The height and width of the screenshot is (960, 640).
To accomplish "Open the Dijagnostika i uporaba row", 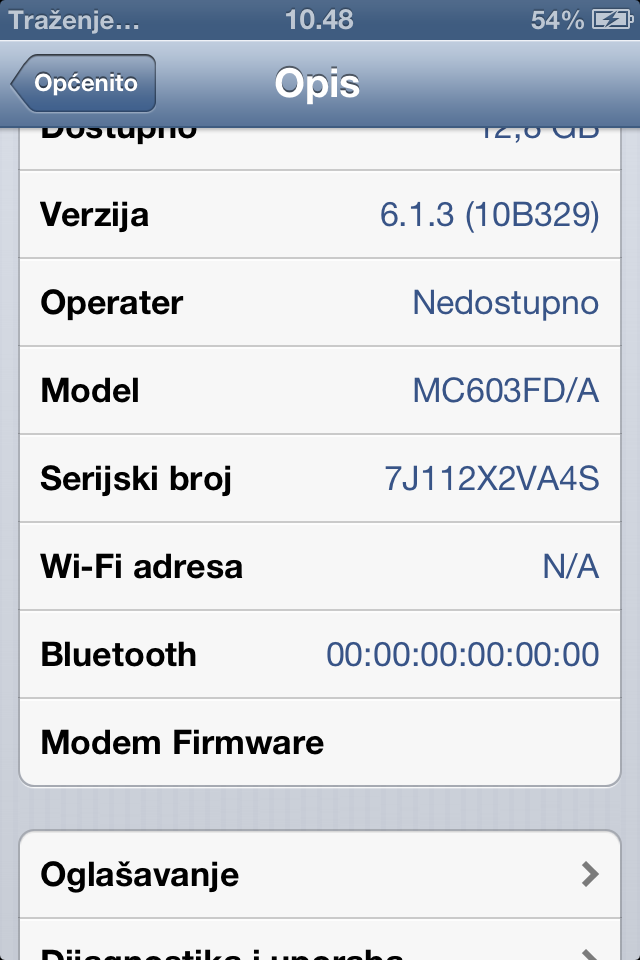I will (x=320, y=948).
